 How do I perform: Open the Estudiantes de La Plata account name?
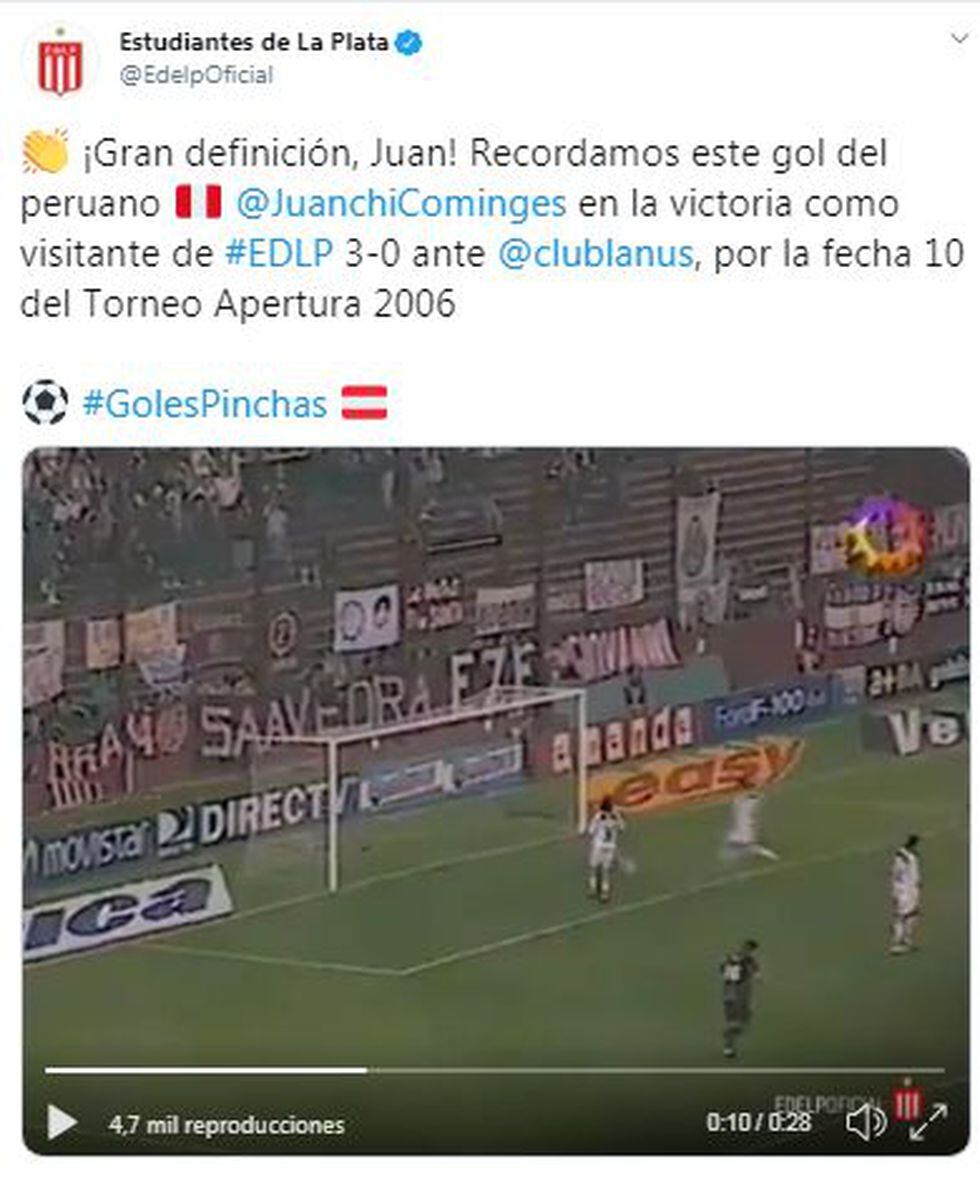click(x=253, y=43)
